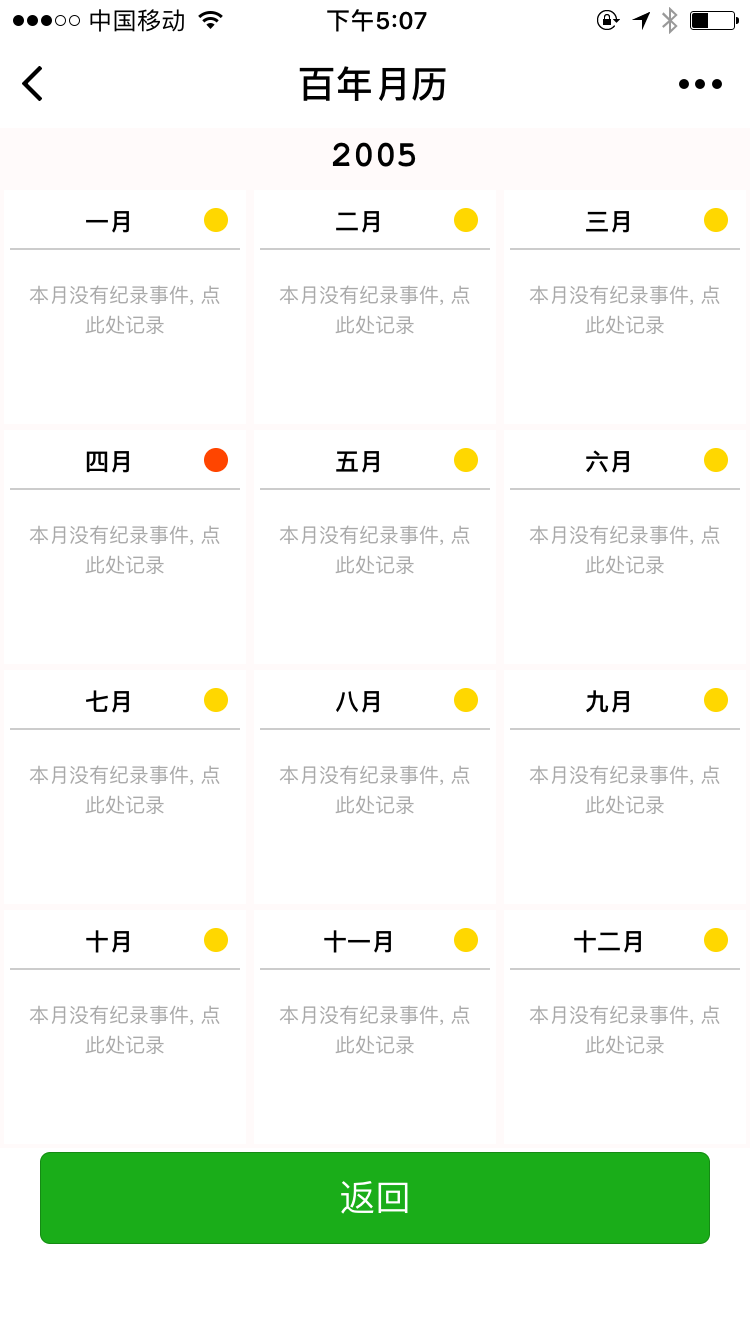Add a record for 六月
Screen dimensions: 750x1334
[x=625, y=550]
